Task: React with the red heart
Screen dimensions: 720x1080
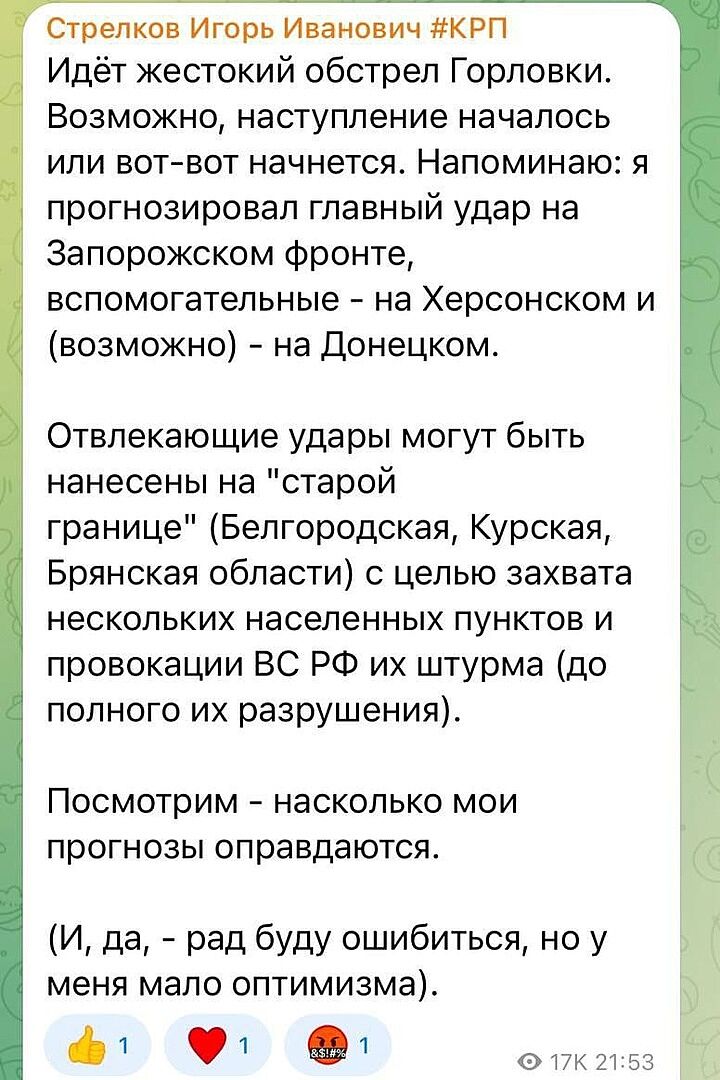Action: 216,1046
